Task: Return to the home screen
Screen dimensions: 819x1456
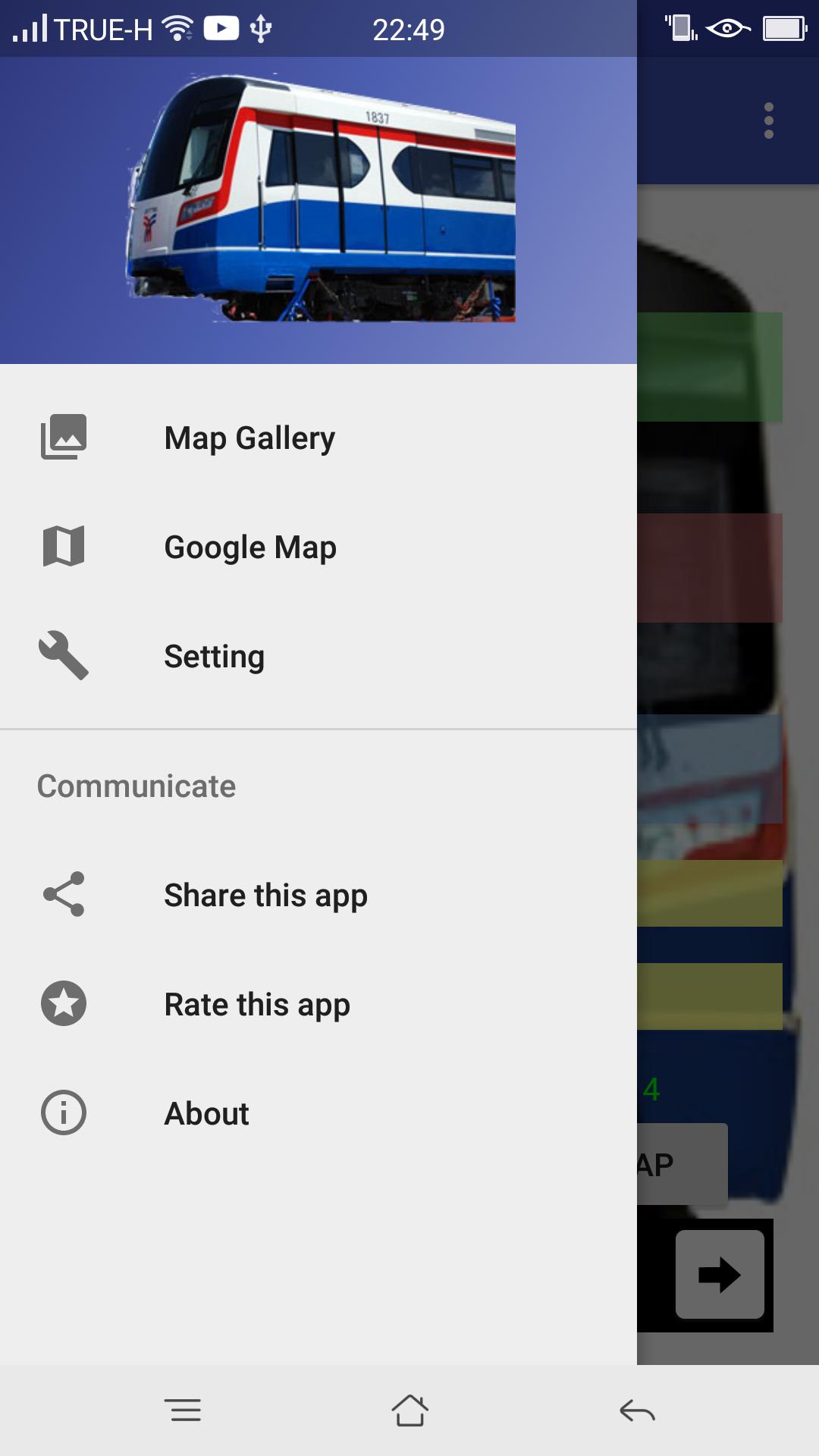Action: [409, 1410]
